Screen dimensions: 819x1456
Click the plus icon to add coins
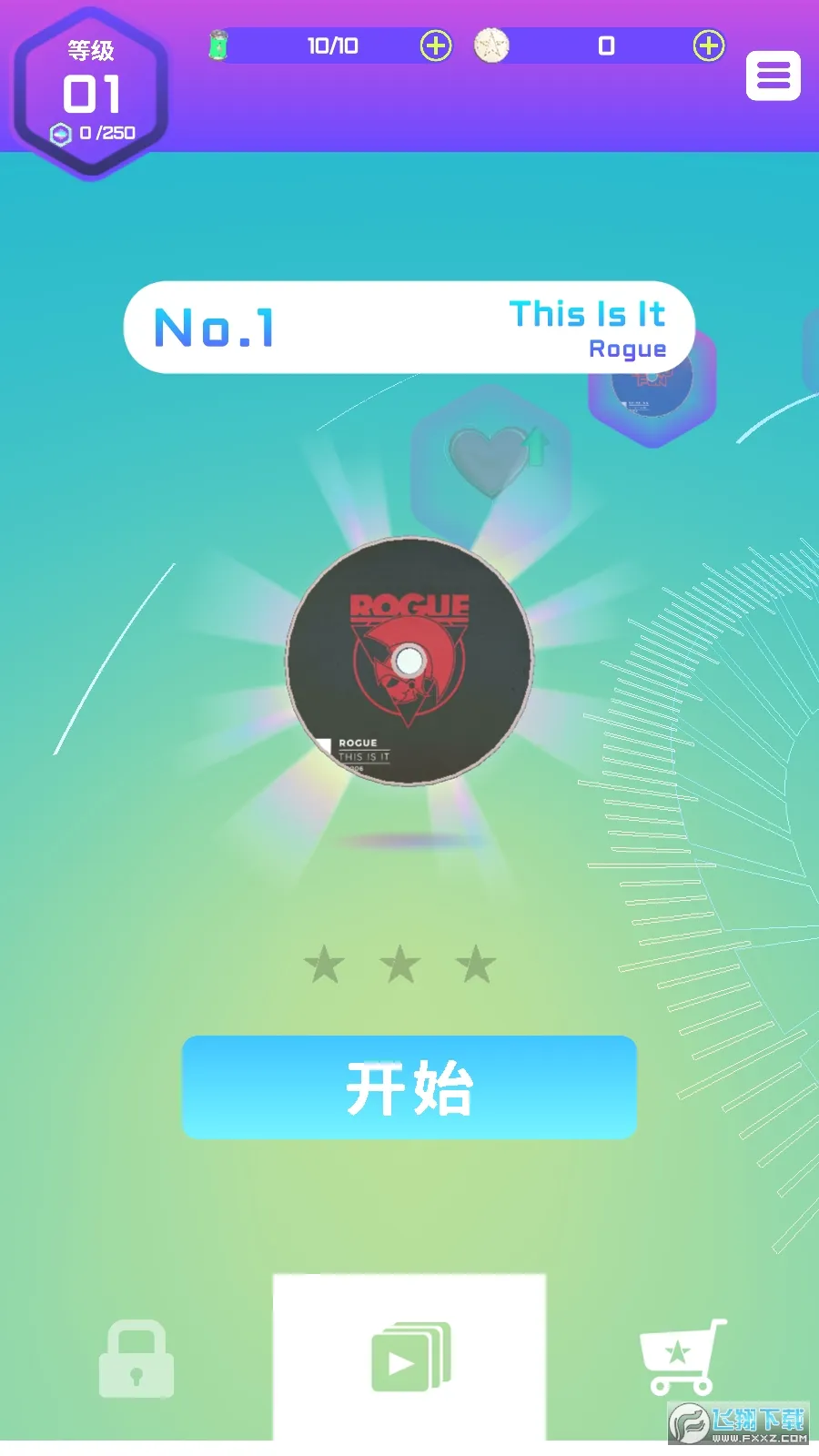point(708,45)
